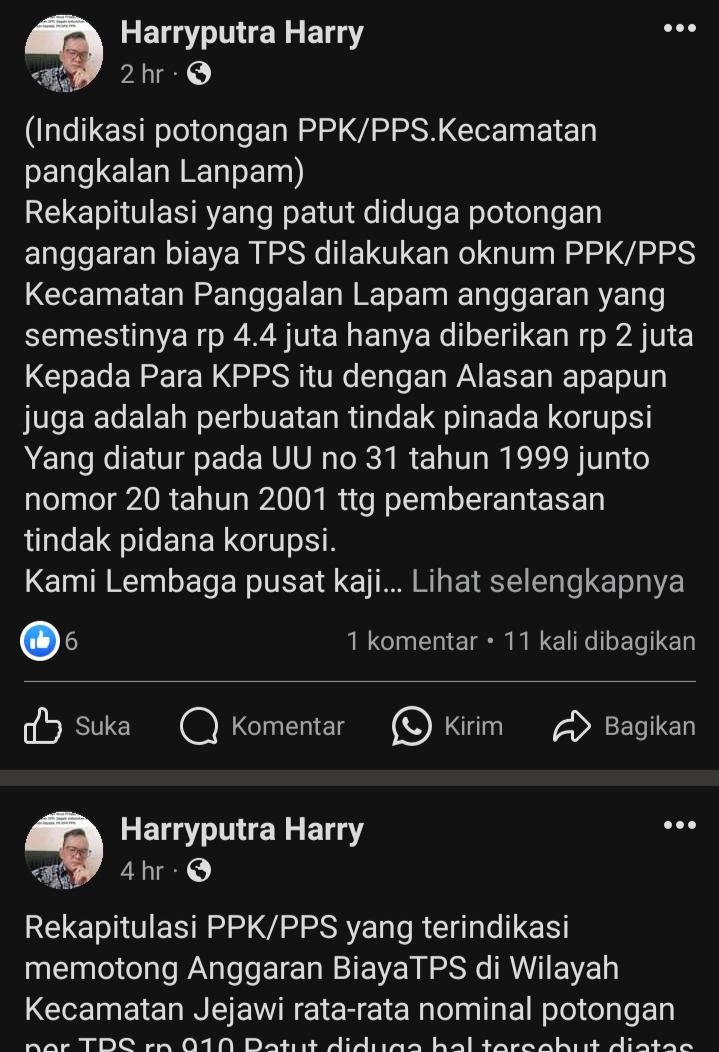Open overflow menu on the 2 hr post

click(679, 28)
